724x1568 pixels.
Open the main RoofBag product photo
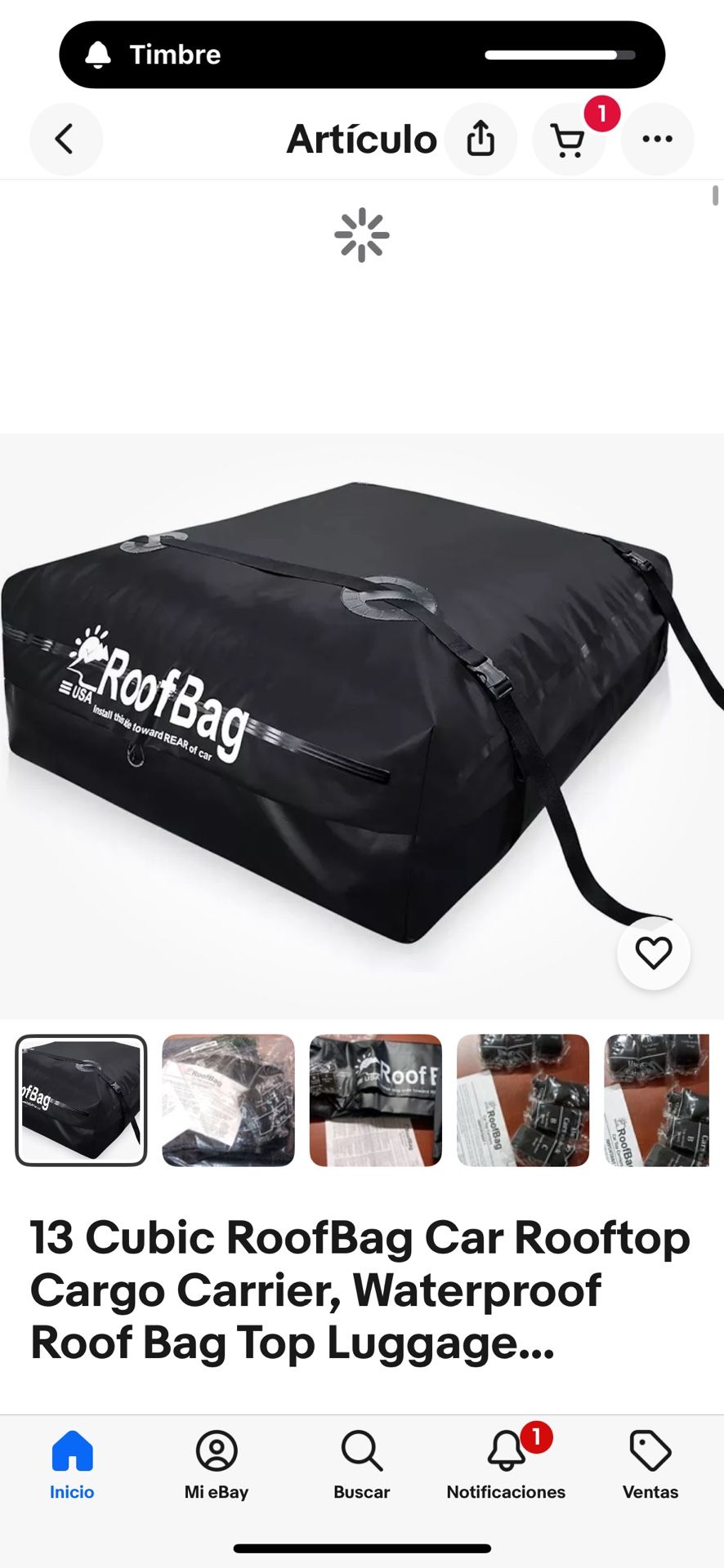(362, 726)
